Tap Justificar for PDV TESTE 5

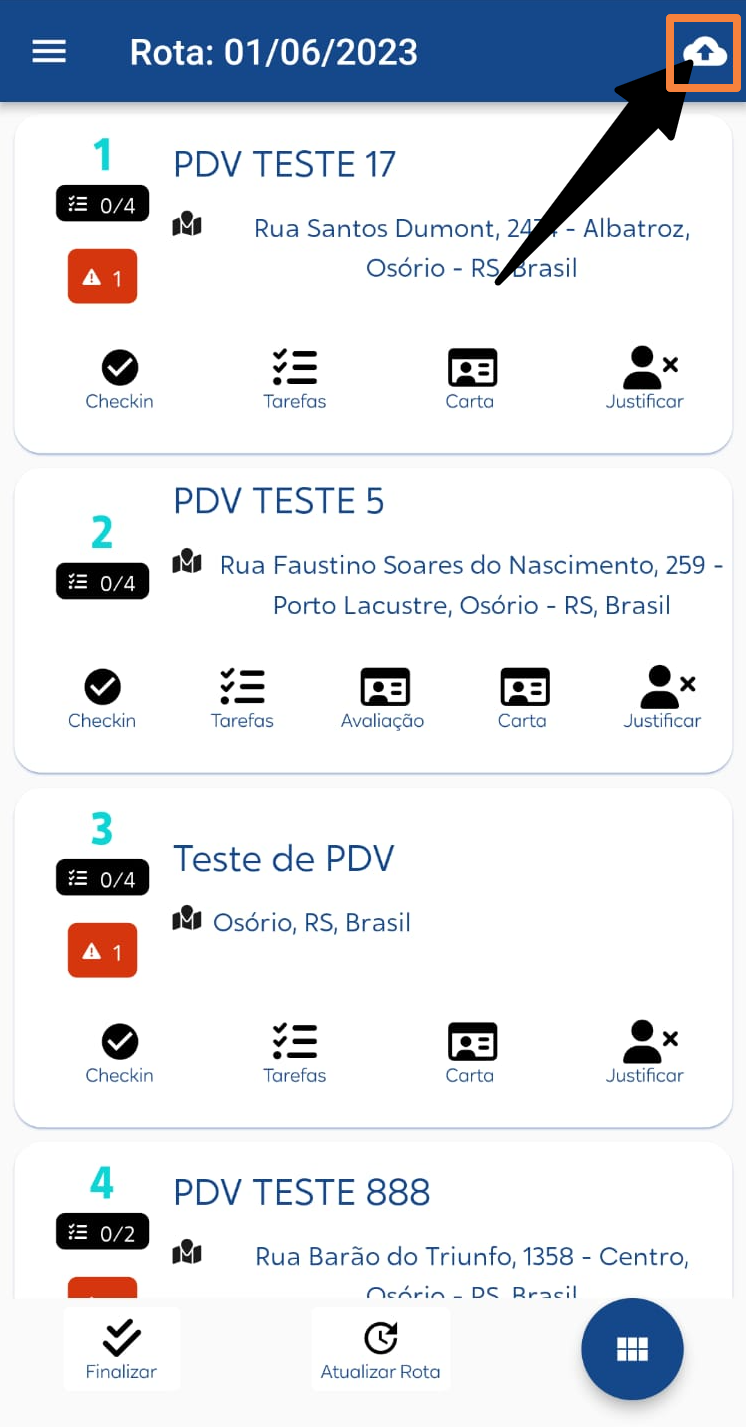[663, 699]
